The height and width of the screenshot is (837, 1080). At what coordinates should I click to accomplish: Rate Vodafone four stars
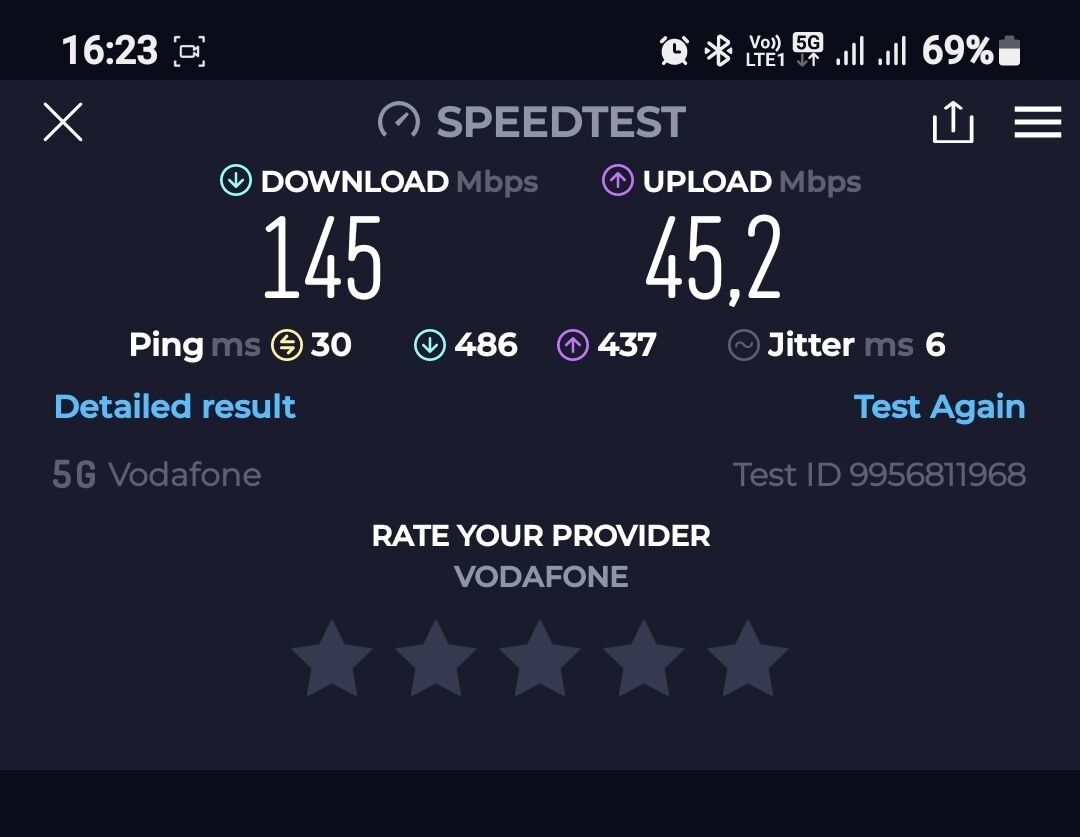pyautogui.click(x=644, y=659)
